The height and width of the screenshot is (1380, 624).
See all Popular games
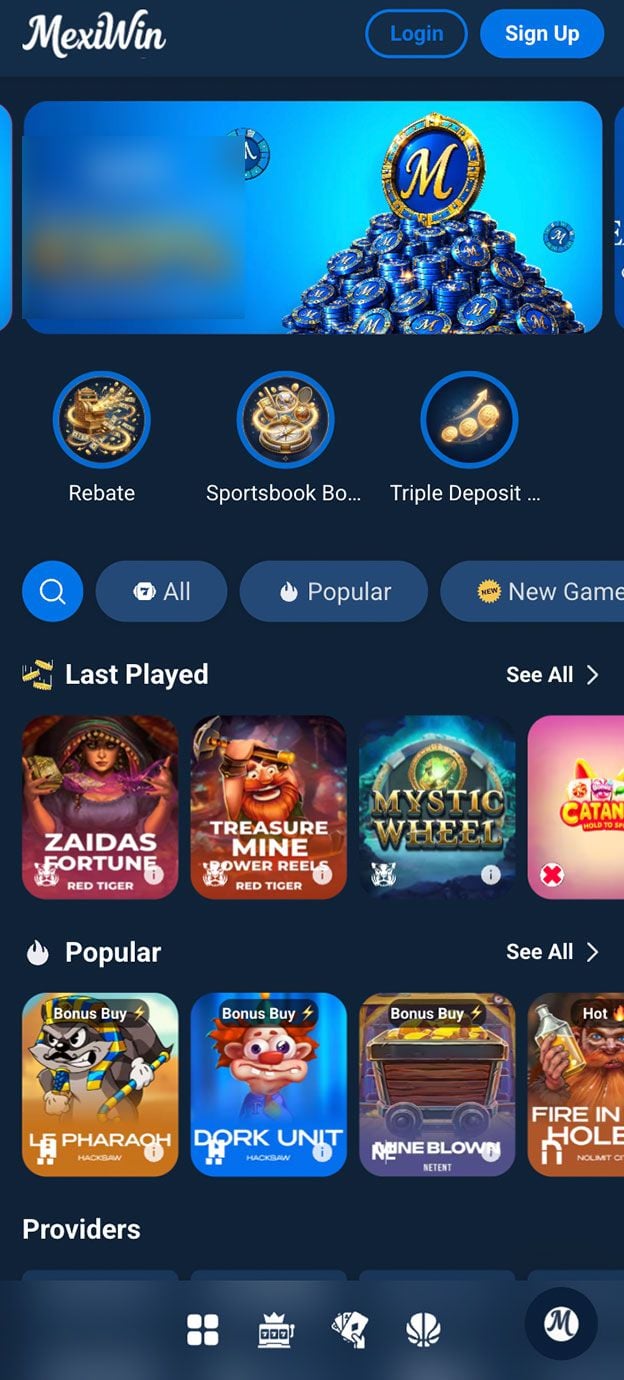(552, 952)
